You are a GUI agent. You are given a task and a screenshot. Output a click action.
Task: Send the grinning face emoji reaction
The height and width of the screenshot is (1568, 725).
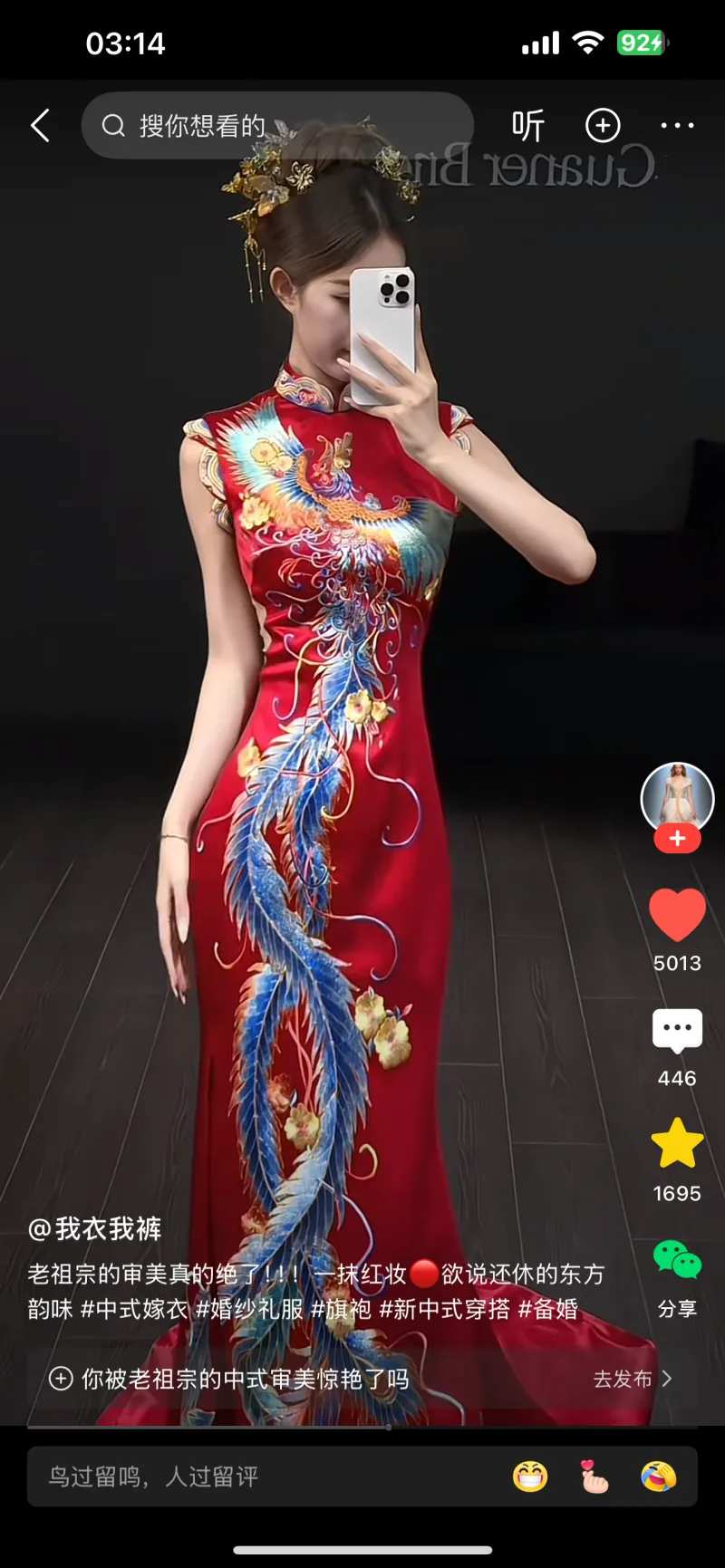click(530, 1477)
